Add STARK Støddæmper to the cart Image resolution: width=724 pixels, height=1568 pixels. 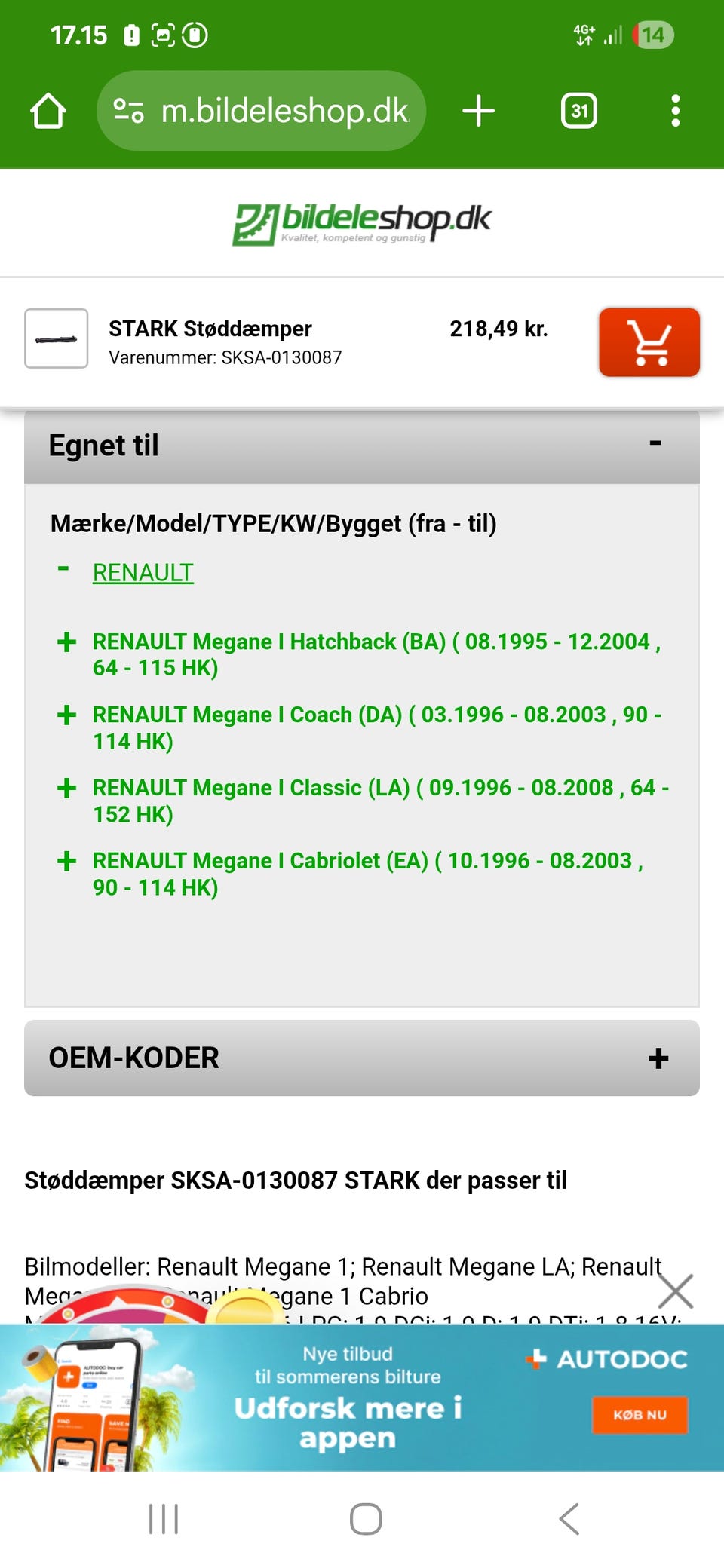coord(649,342)
